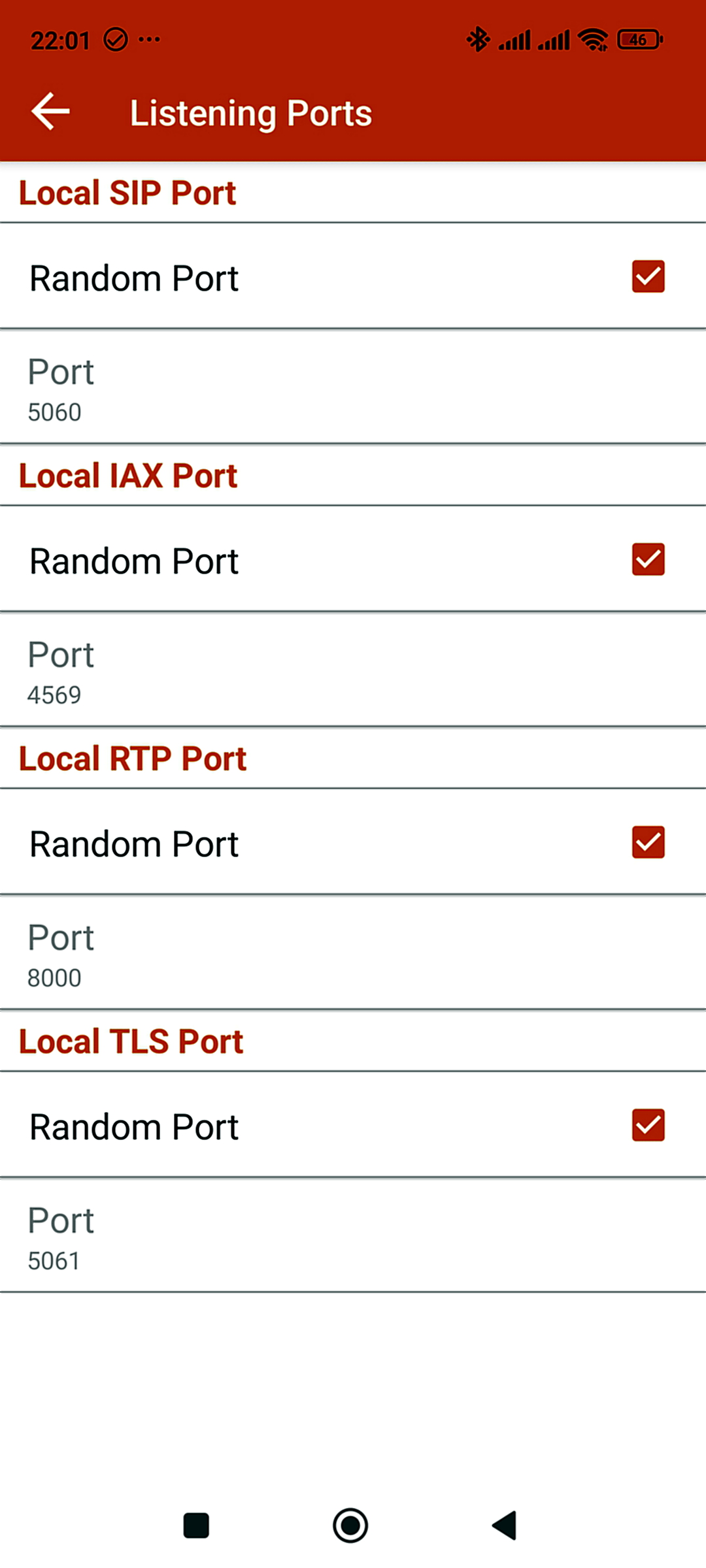706x1568 pixels.
Task: Toggle Random Port checkbox for Local IAX Port
Action: (648, 559)
